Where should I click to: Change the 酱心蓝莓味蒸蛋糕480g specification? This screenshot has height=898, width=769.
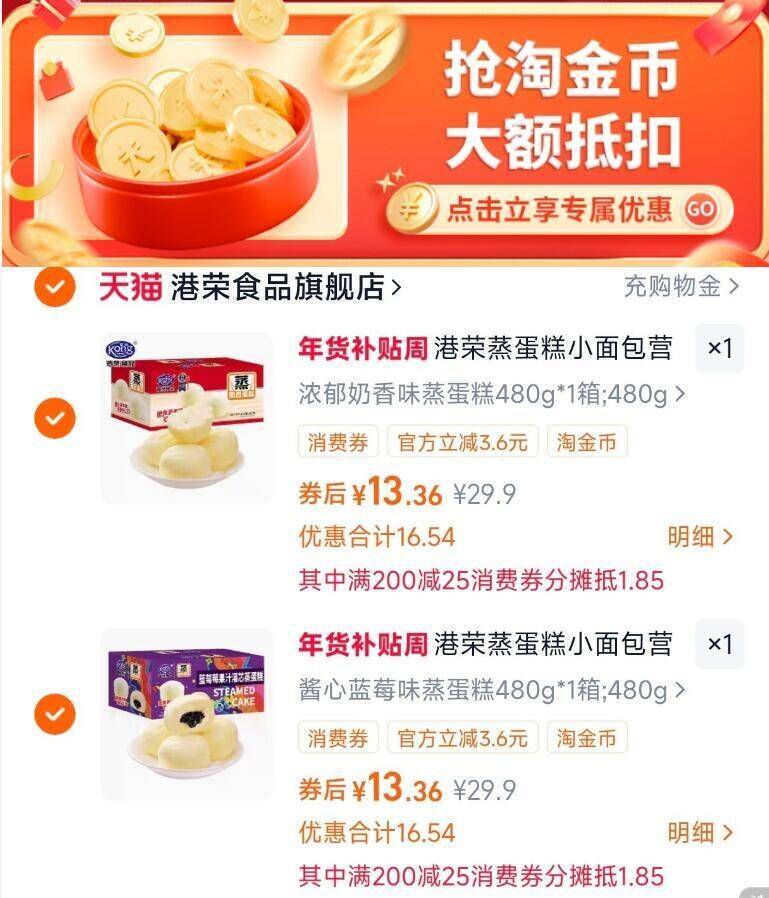pos(492,690)
